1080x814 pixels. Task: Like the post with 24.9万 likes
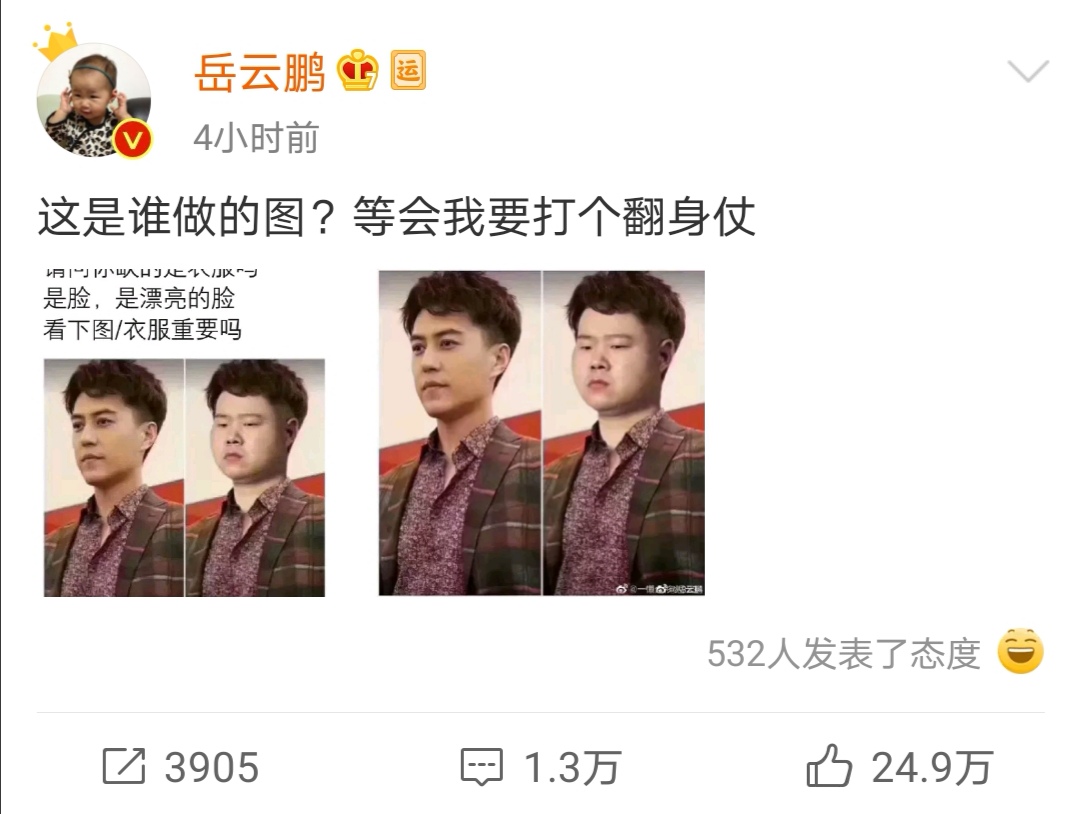click(x=900, y=766)
